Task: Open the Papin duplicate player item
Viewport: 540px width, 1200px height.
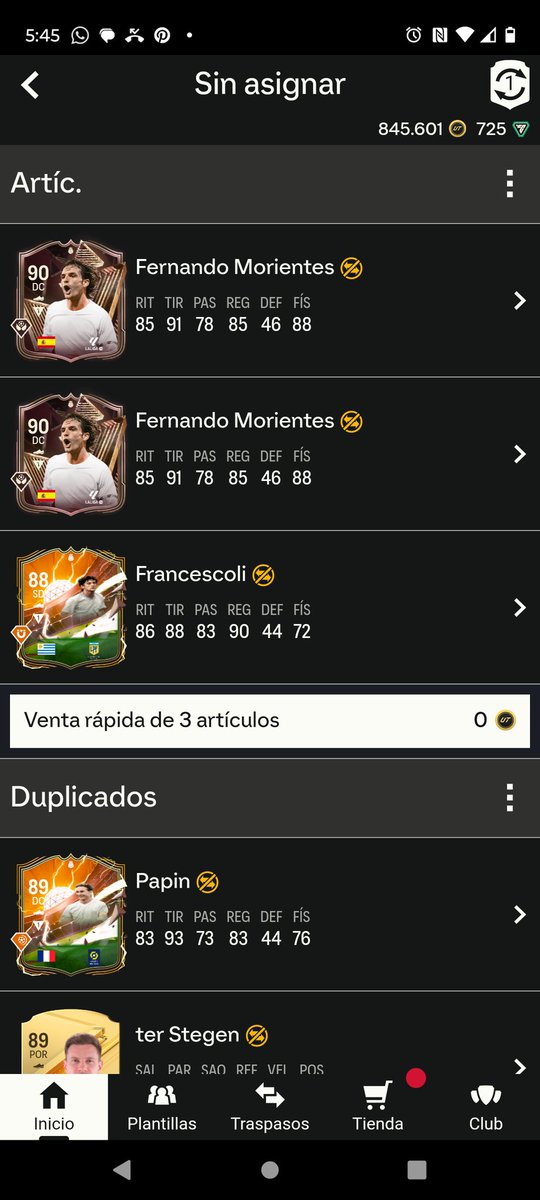Action: (x=270, y=914)
